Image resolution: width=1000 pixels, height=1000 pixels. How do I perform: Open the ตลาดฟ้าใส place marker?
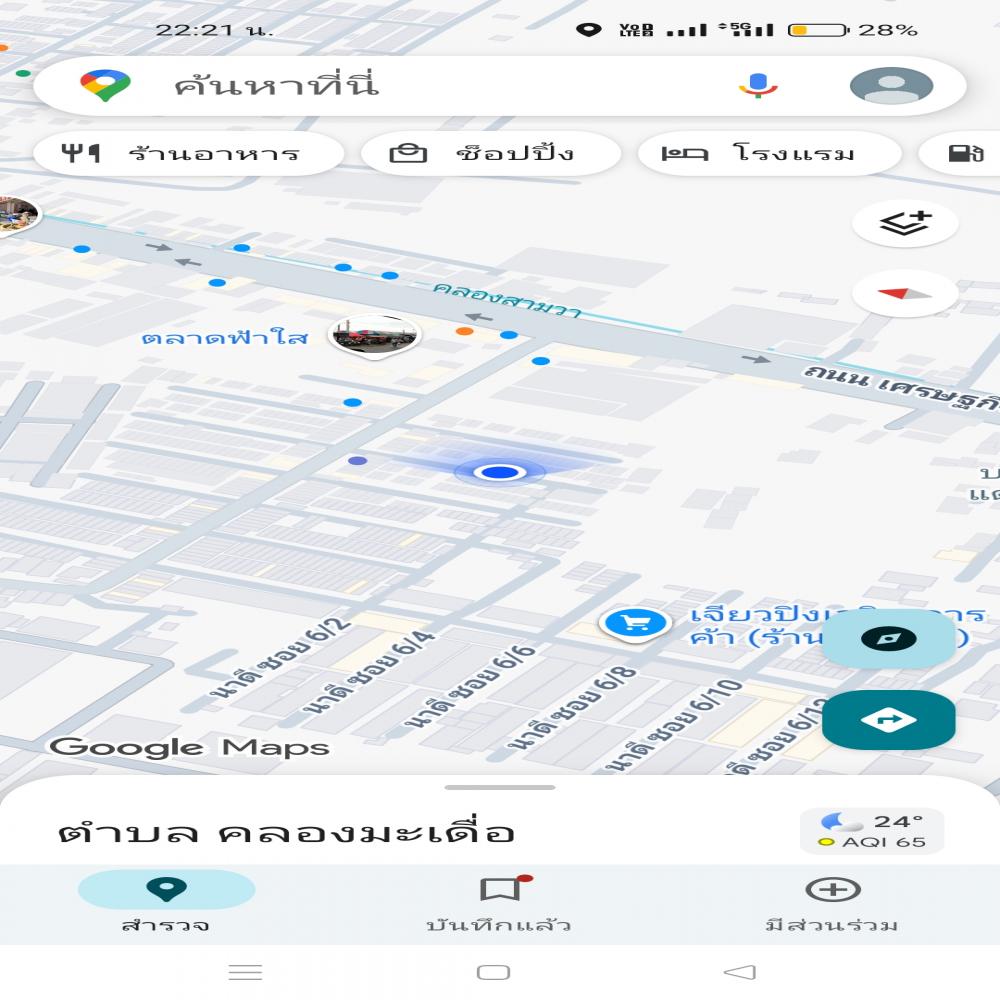pos(374,336)
